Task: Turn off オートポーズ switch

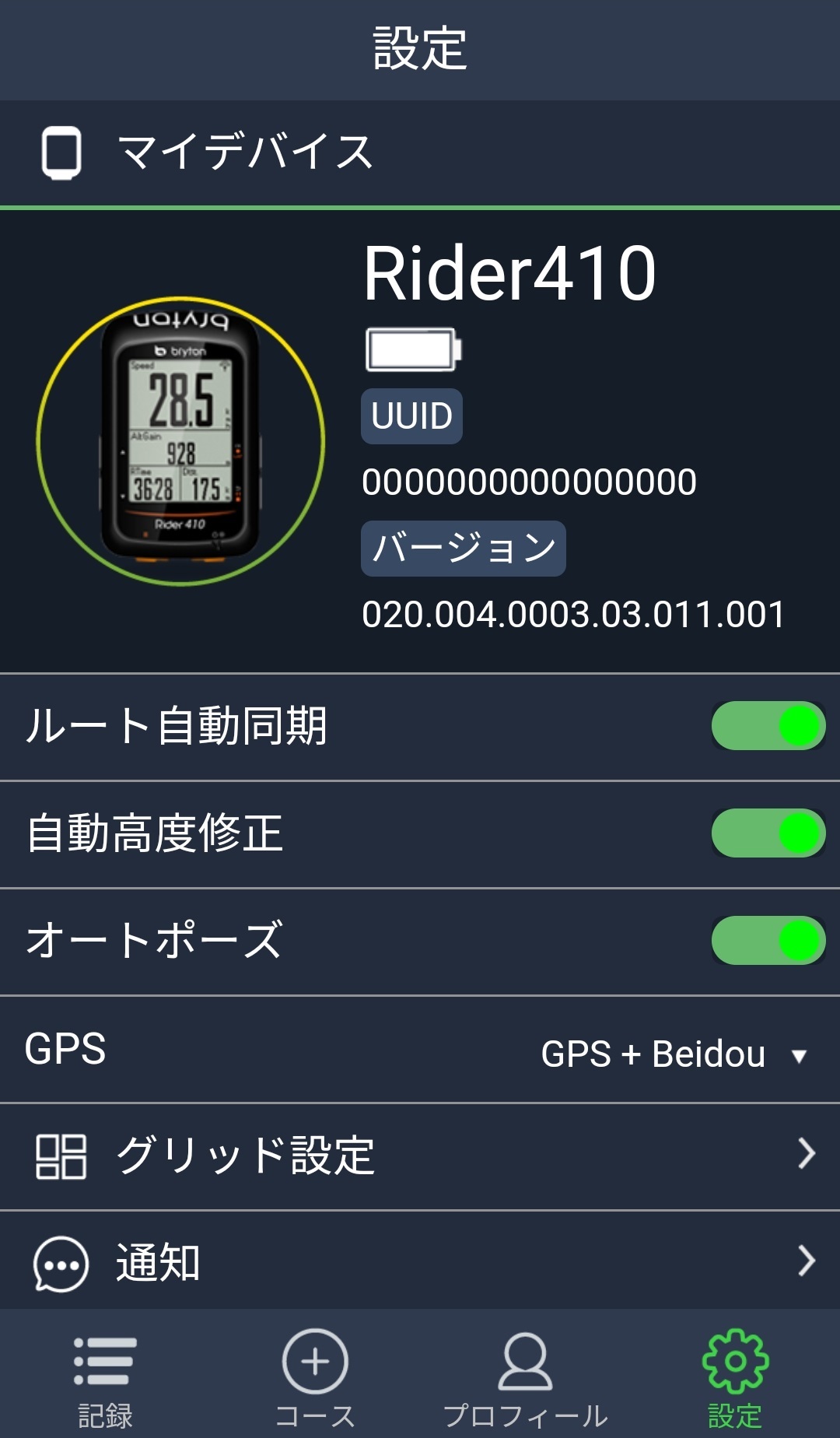Action: coord(768,941)
